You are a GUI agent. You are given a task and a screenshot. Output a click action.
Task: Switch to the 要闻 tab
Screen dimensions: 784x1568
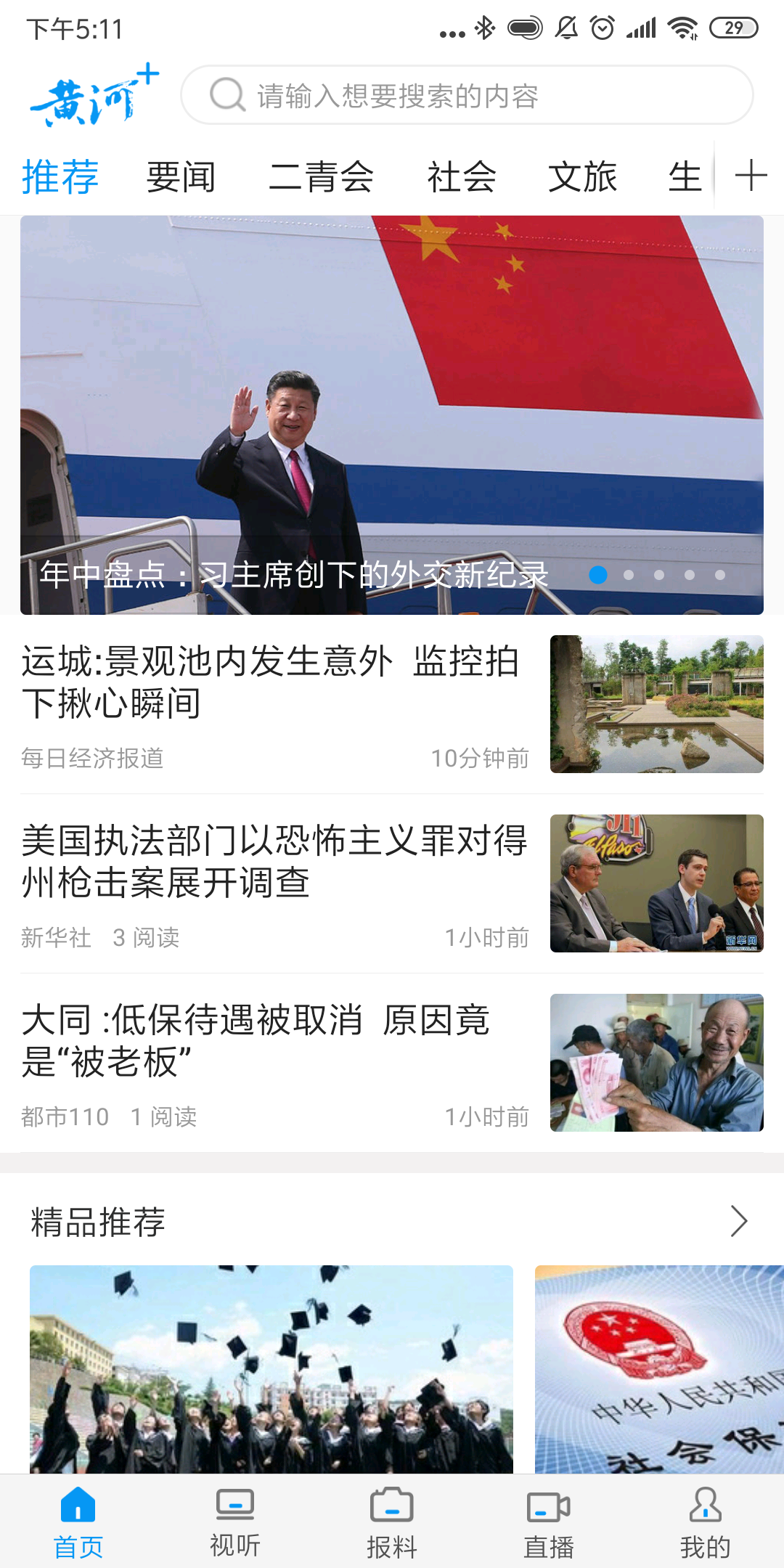click(181, 177)
